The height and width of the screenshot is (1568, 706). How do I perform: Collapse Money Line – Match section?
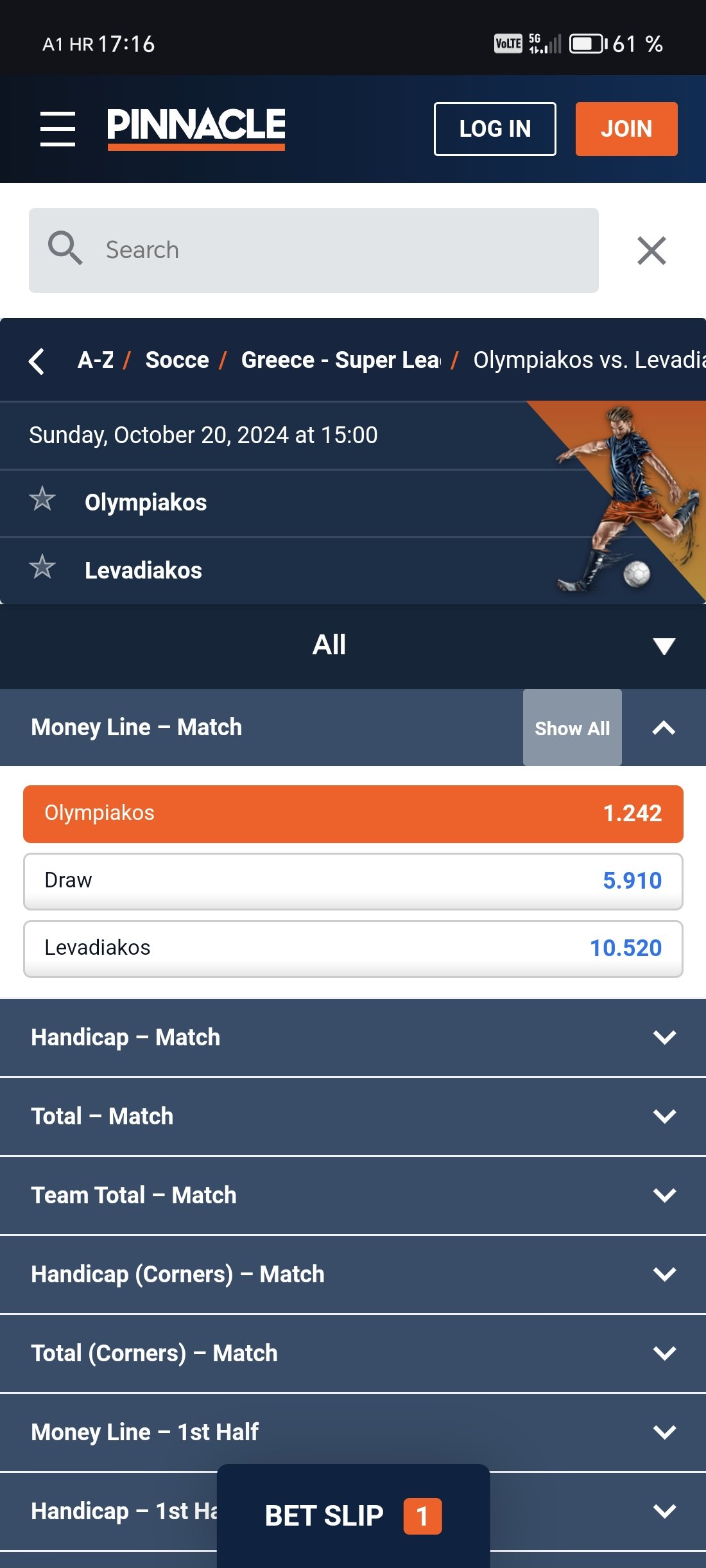click(664, 728)
